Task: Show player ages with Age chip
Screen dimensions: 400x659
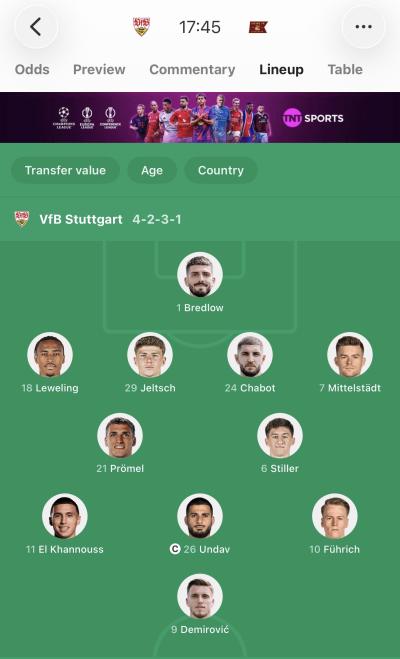Action: [152, 170]
